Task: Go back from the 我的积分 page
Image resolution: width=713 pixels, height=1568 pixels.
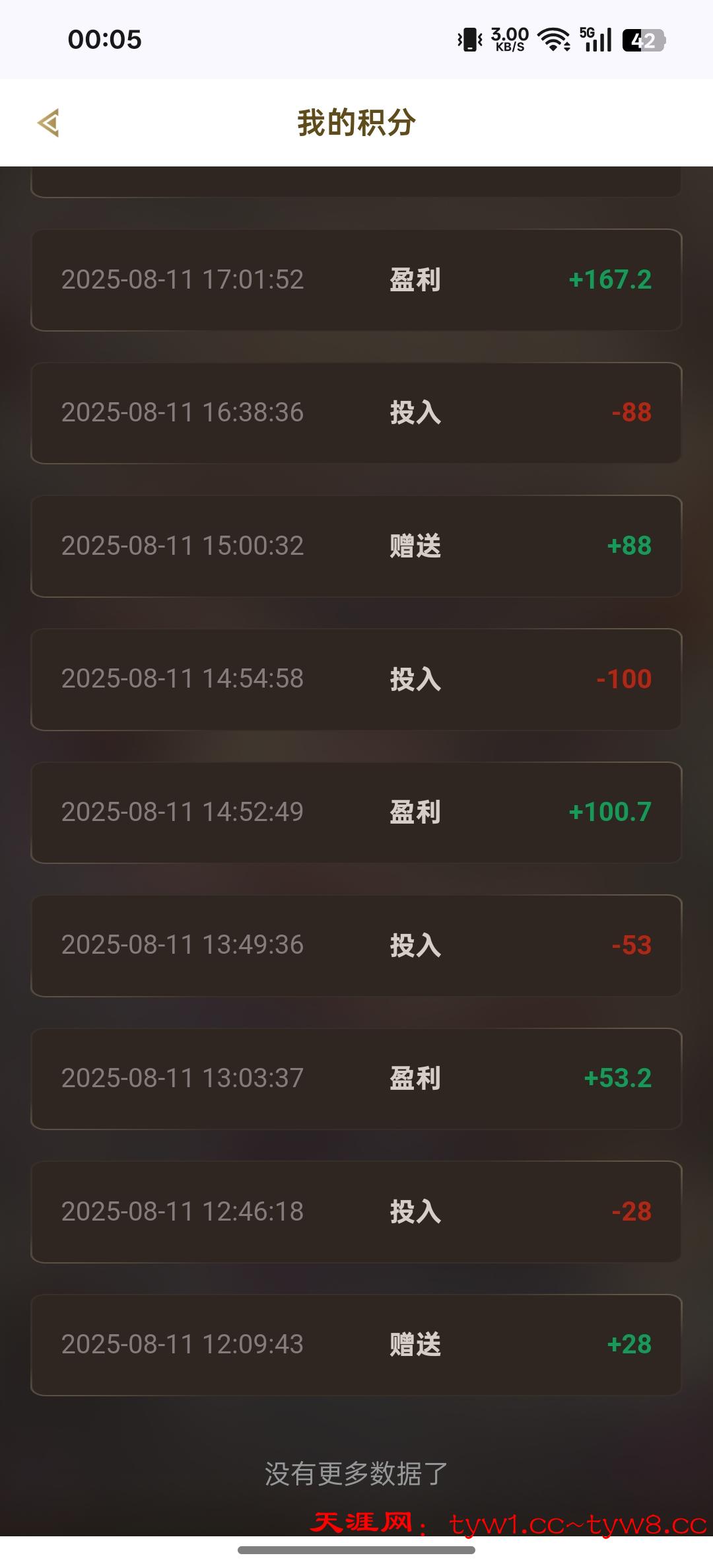Action: [49, 123]
